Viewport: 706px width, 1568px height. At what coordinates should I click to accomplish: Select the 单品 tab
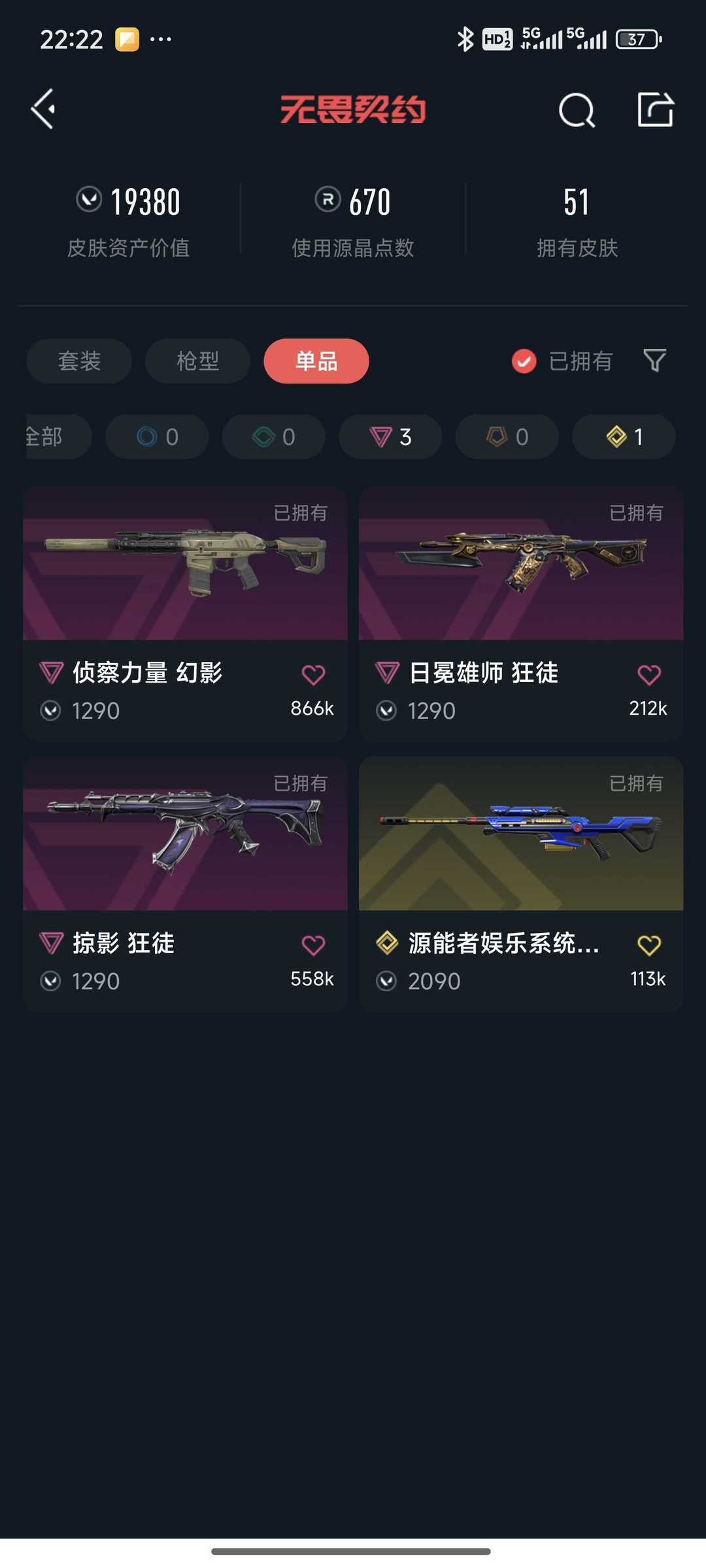click(316, 361)
